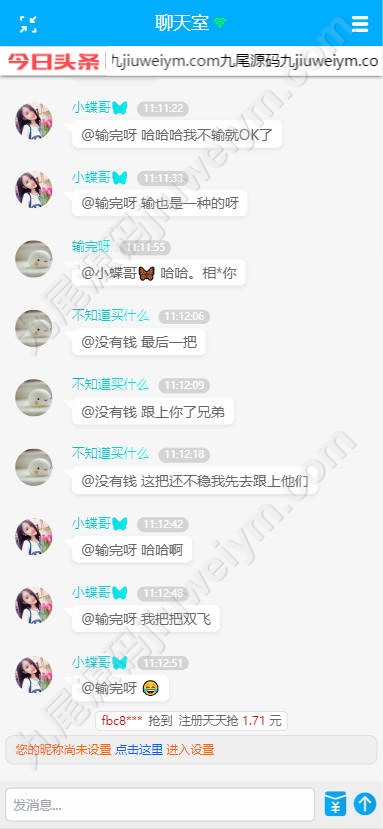
Task: Tap 小蝶哥's avatar on the 11:11:22 message
Action: 34,121
